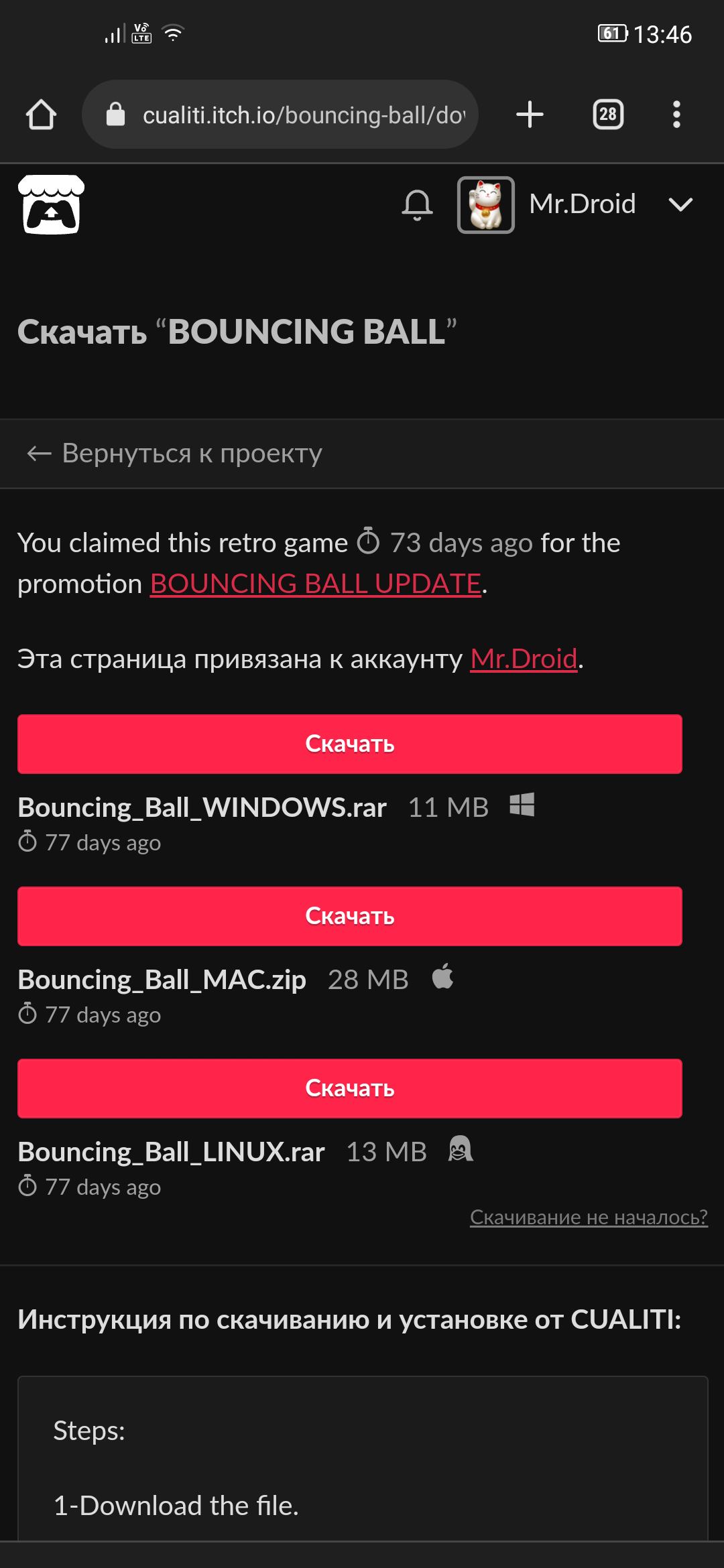
Task: Expand the Mr.Droid account dropdown
Action: tap(680, 204)
